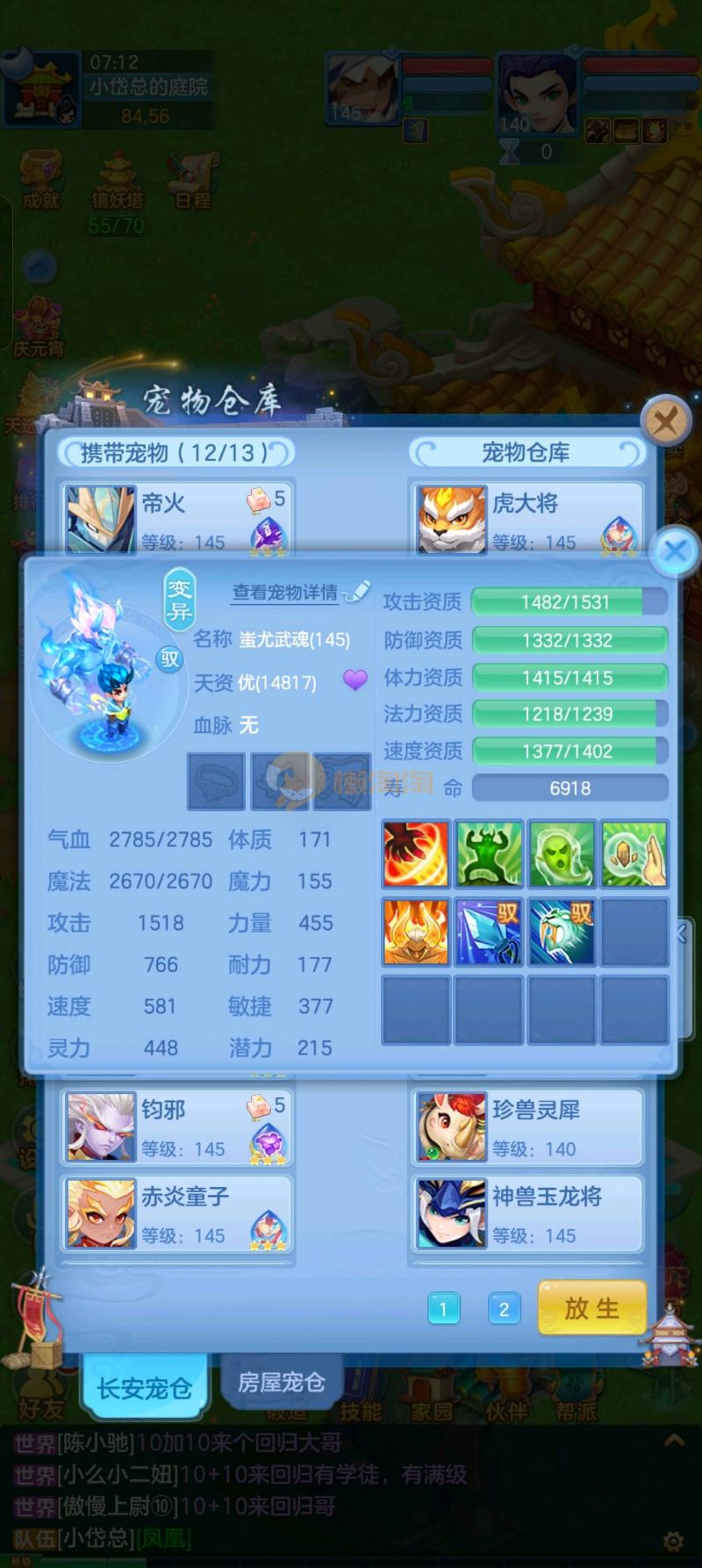The width and height of the screenshot is (702, 1568).
Task: Select the pet 帝火
Action: 175,518
